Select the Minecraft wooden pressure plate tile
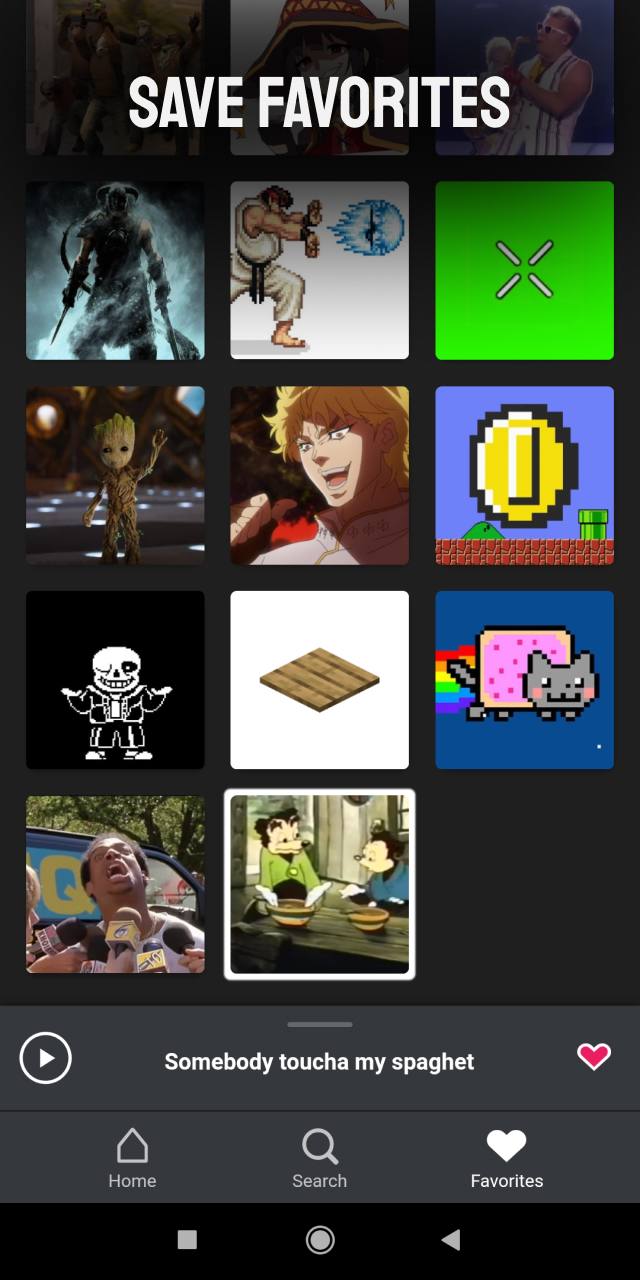Image resolution: width=640 pixels, height=1280 pixels. 320,680
